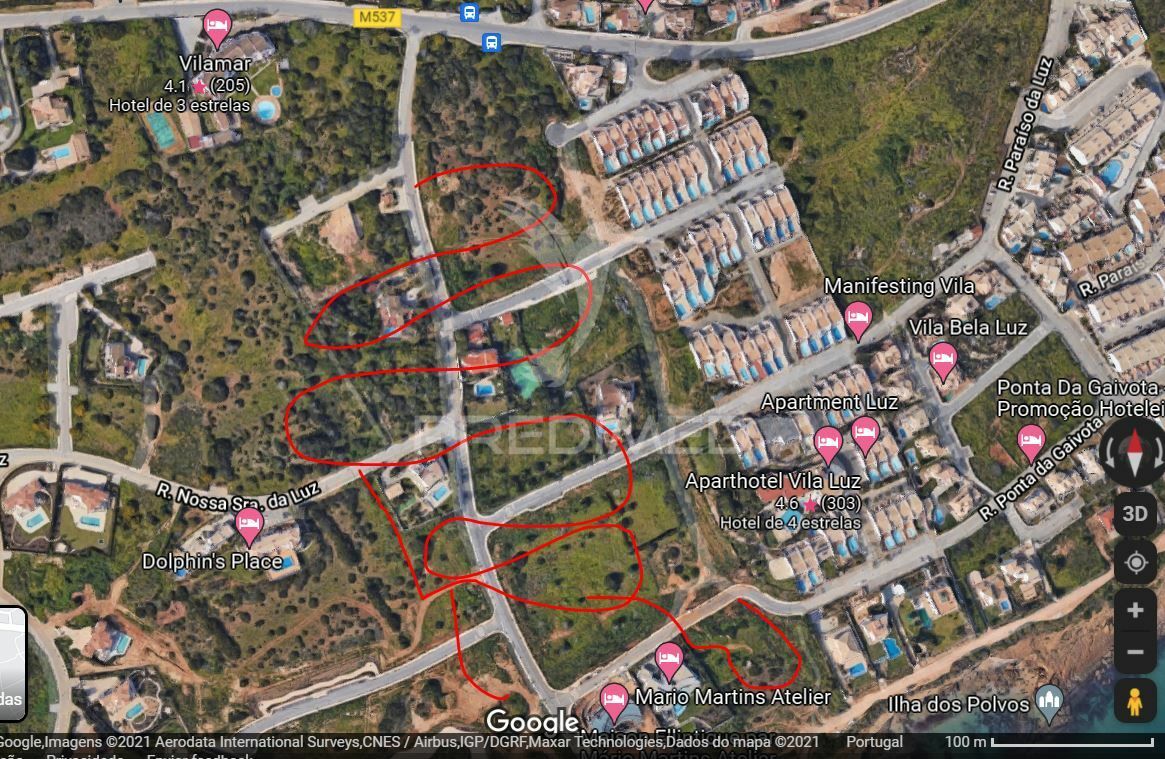Zoom in on the map

(1134, 610)
